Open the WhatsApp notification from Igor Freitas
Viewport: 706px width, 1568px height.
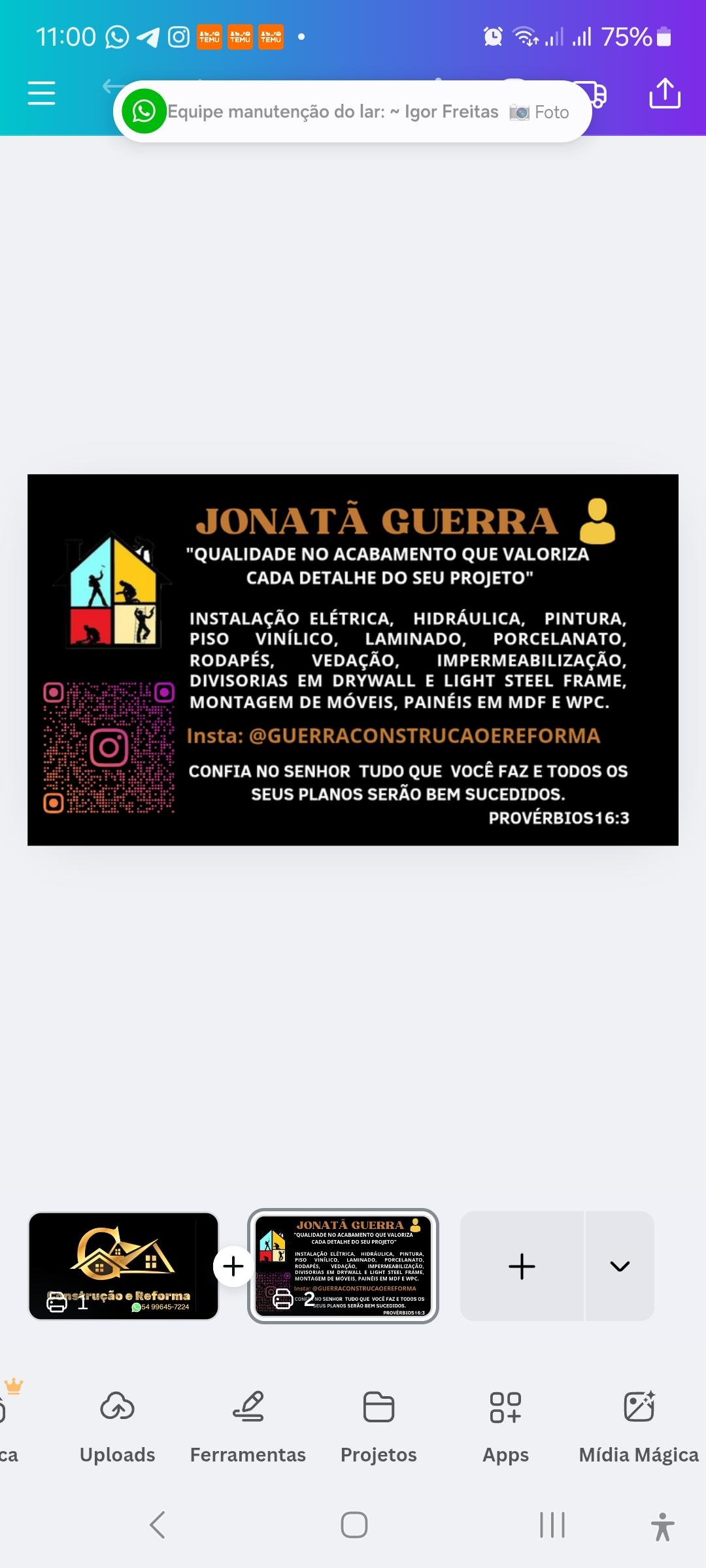coord(353,112)
